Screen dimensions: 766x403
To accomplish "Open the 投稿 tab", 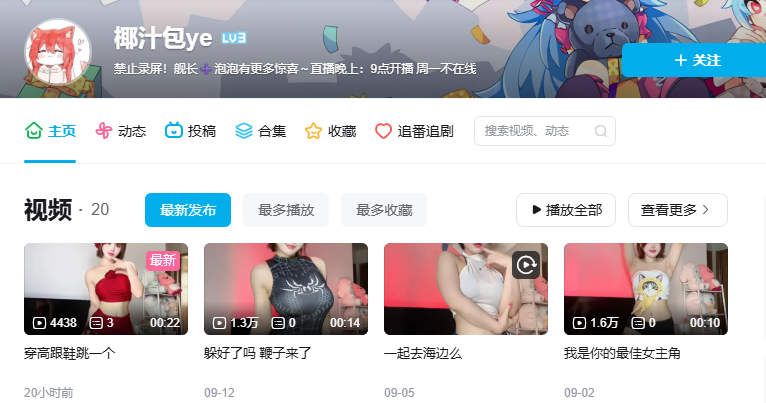I will (x=190, y=131).
